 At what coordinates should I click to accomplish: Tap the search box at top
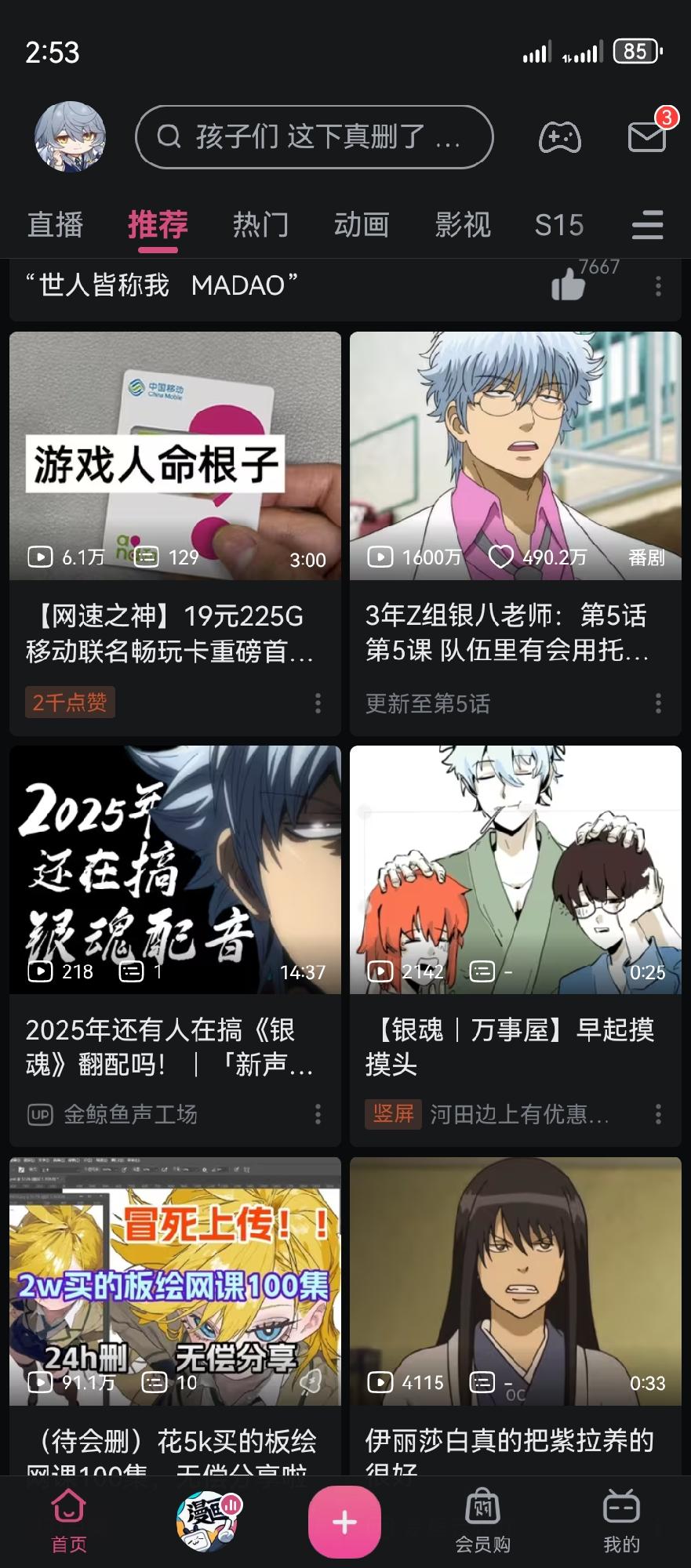click(x=314, y=137)
